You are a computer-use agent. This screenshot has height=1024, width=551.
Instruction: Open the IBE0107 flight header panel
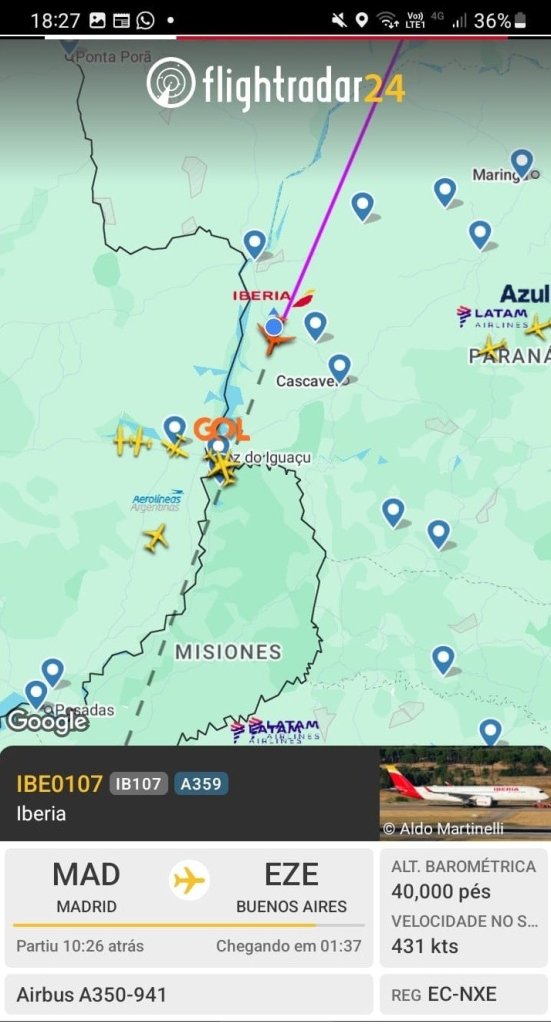tap(189, 793)
